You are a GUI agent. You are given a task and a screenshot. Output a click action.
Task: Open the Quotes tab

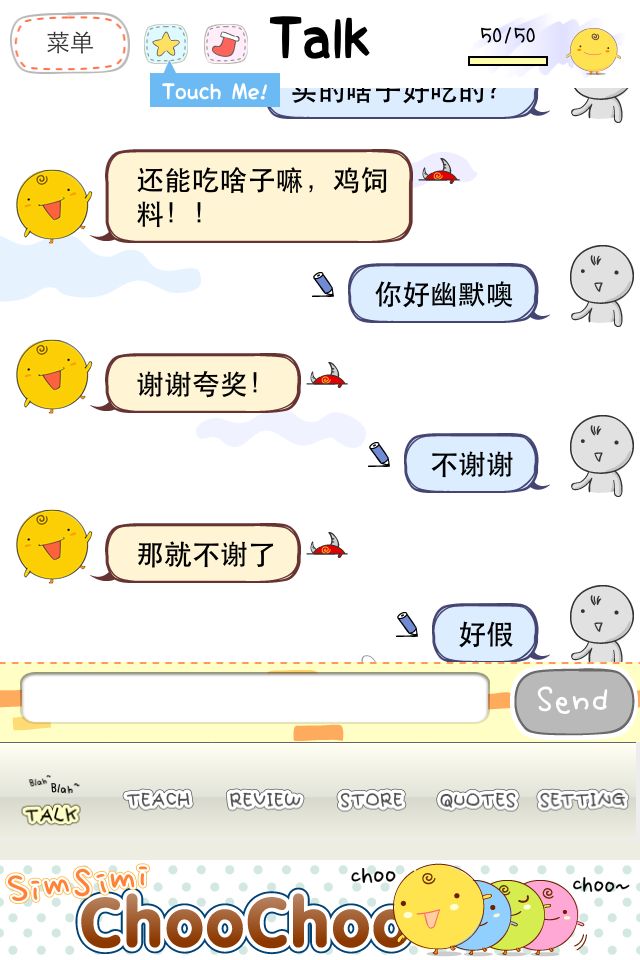(478, 800)
